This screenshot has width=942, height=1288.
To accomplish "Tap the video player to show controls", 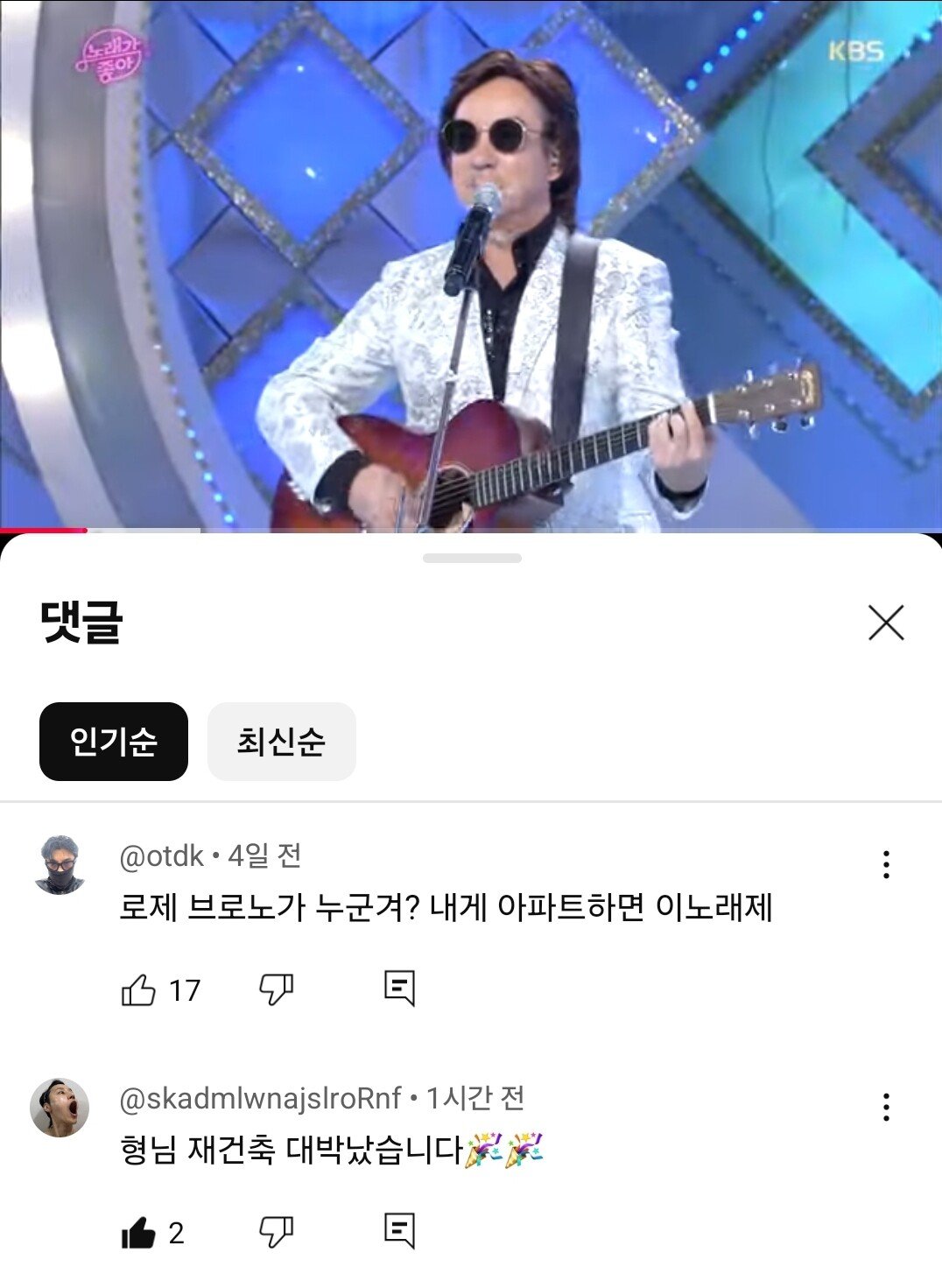I will tap(471, 263).
